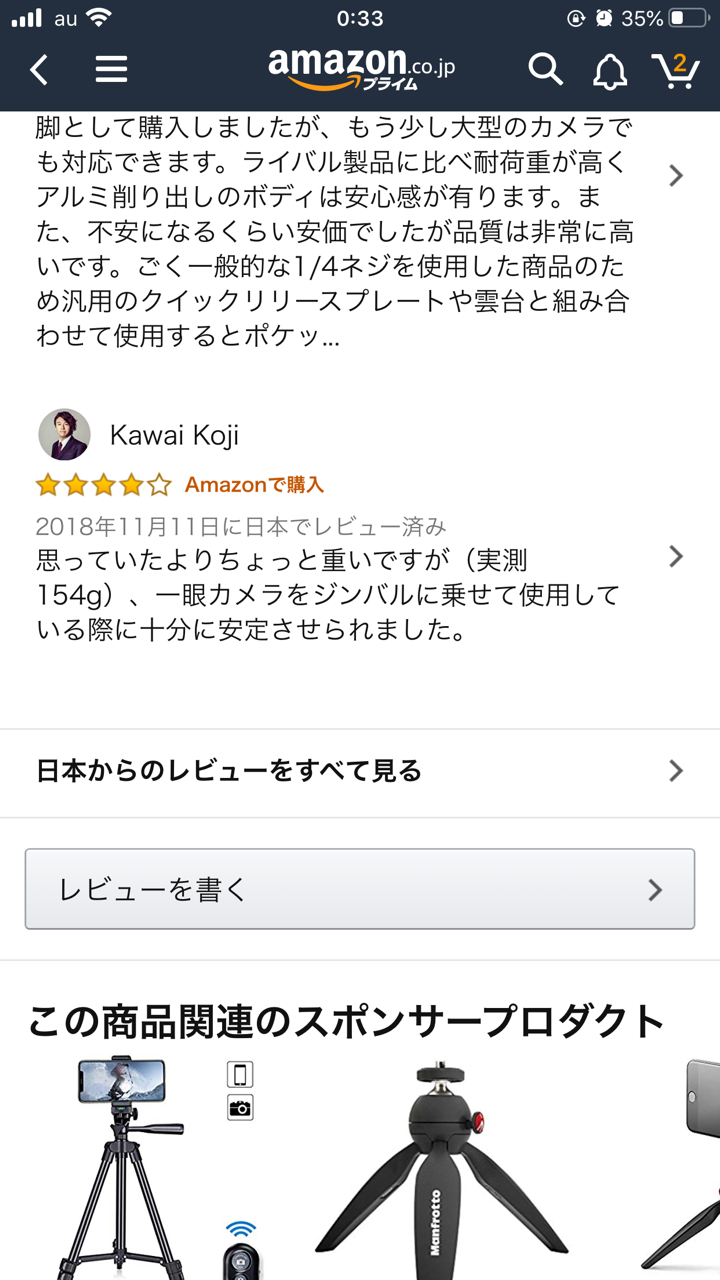The height and width of the screenshot is (1280, 720).
Task: Open the notifications bell
Action: point(610,70)
